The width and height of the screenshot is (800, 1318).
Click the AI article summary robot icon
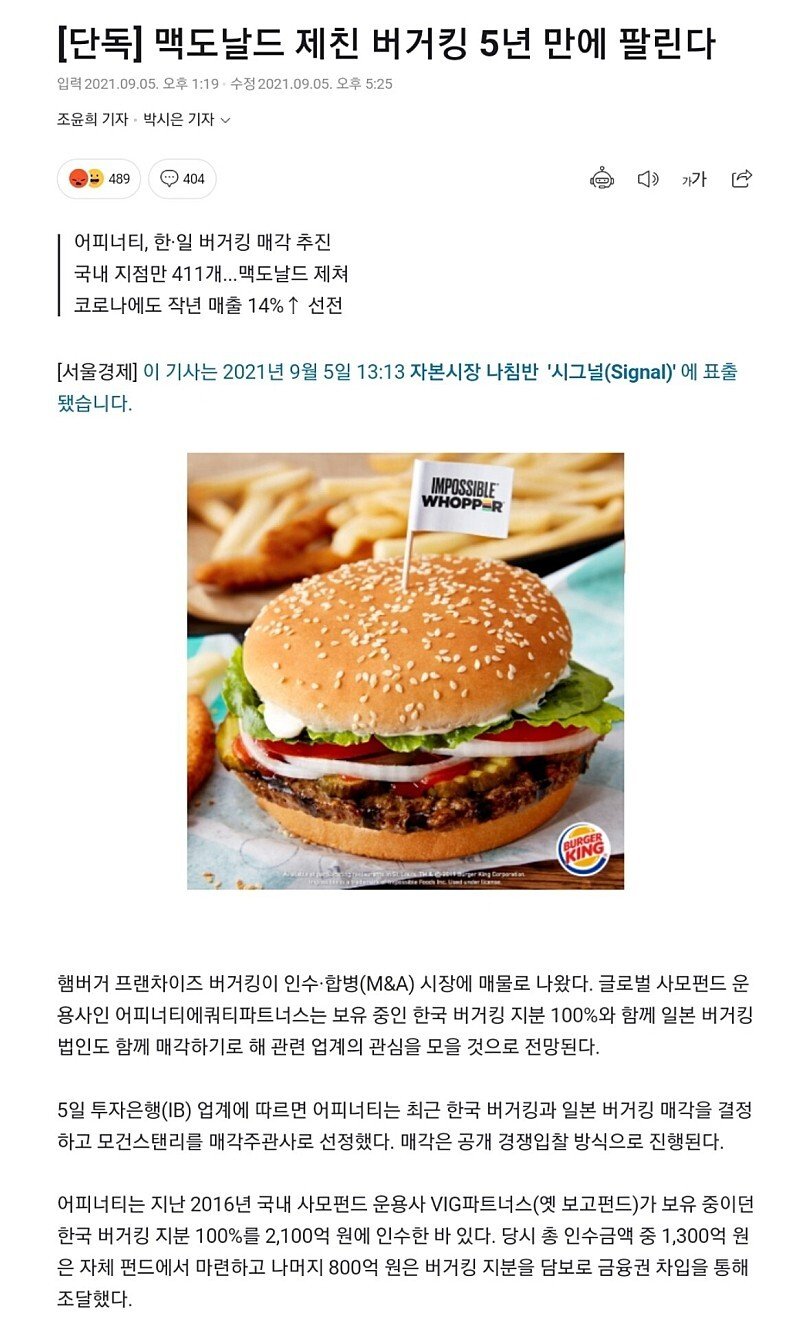(x=602, y=177)
